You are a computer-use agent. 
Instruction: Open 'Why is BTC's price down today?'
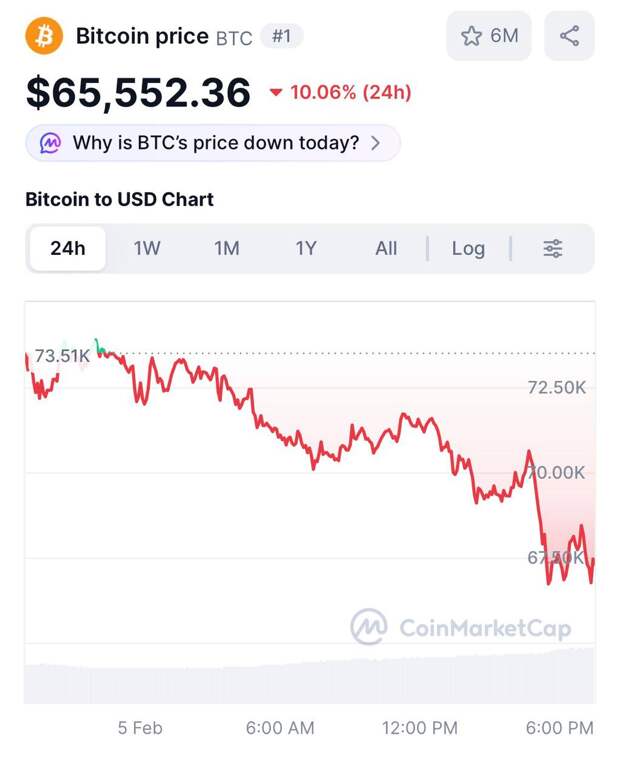pyautogui.click(x=213, y=143)
